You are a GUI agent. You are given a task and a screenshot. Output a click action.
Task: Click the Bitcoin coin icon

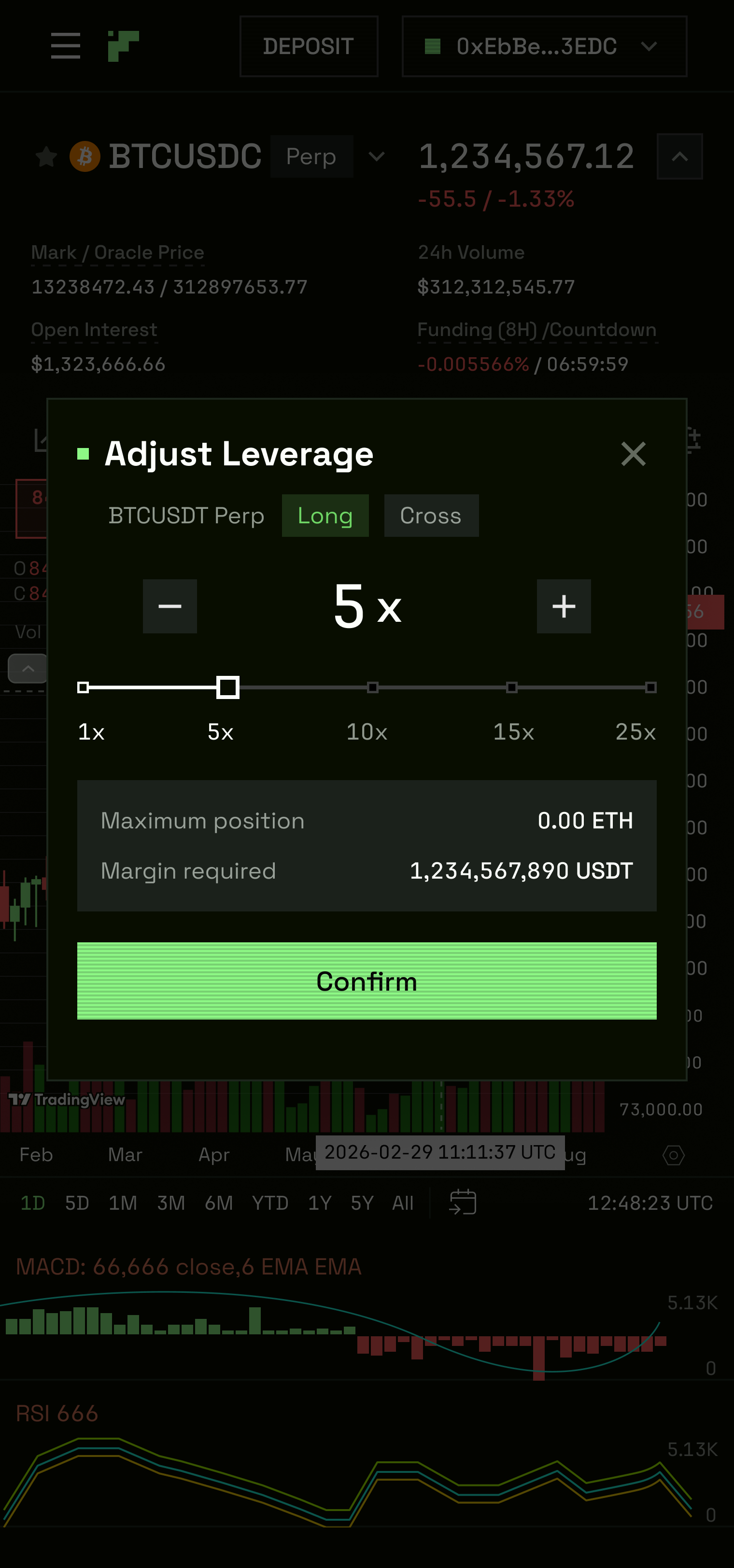point(84,156)
